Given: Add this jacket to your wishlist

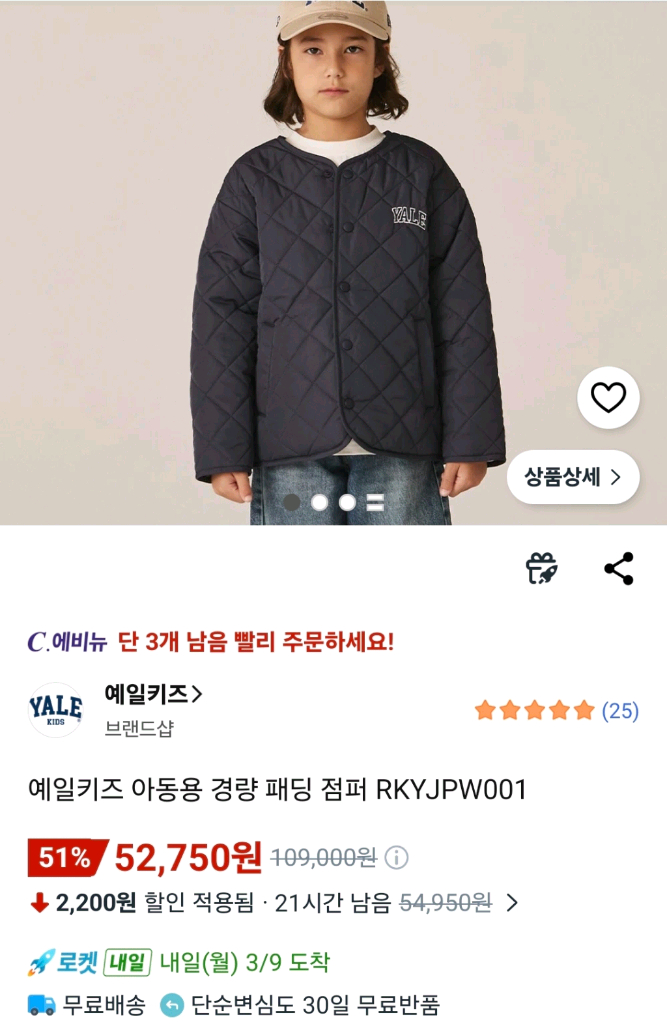Looking at the screenshot, I should tap(608, 398).
